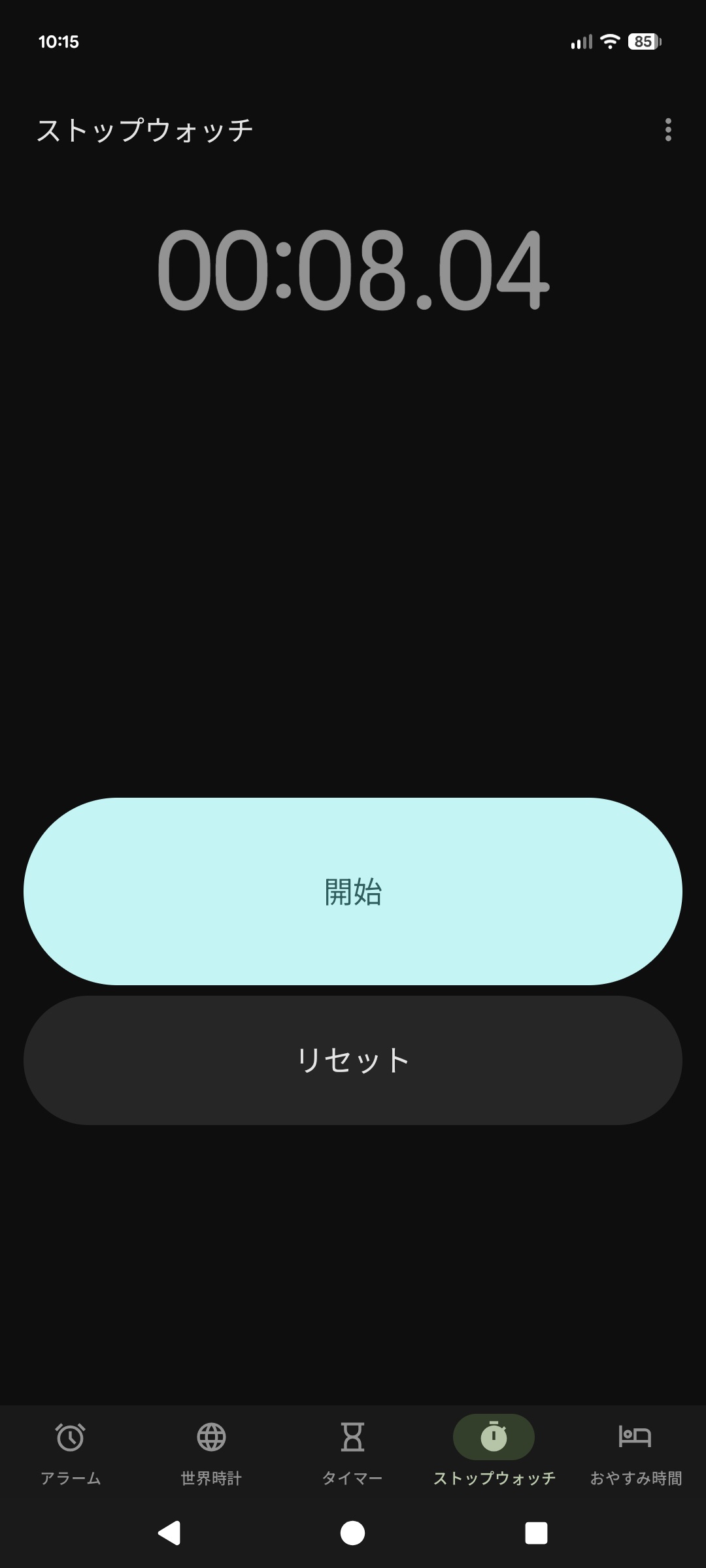Start the stopwatch with 開始
Viewport: 706px width, 1568px height.
point(353,891)
